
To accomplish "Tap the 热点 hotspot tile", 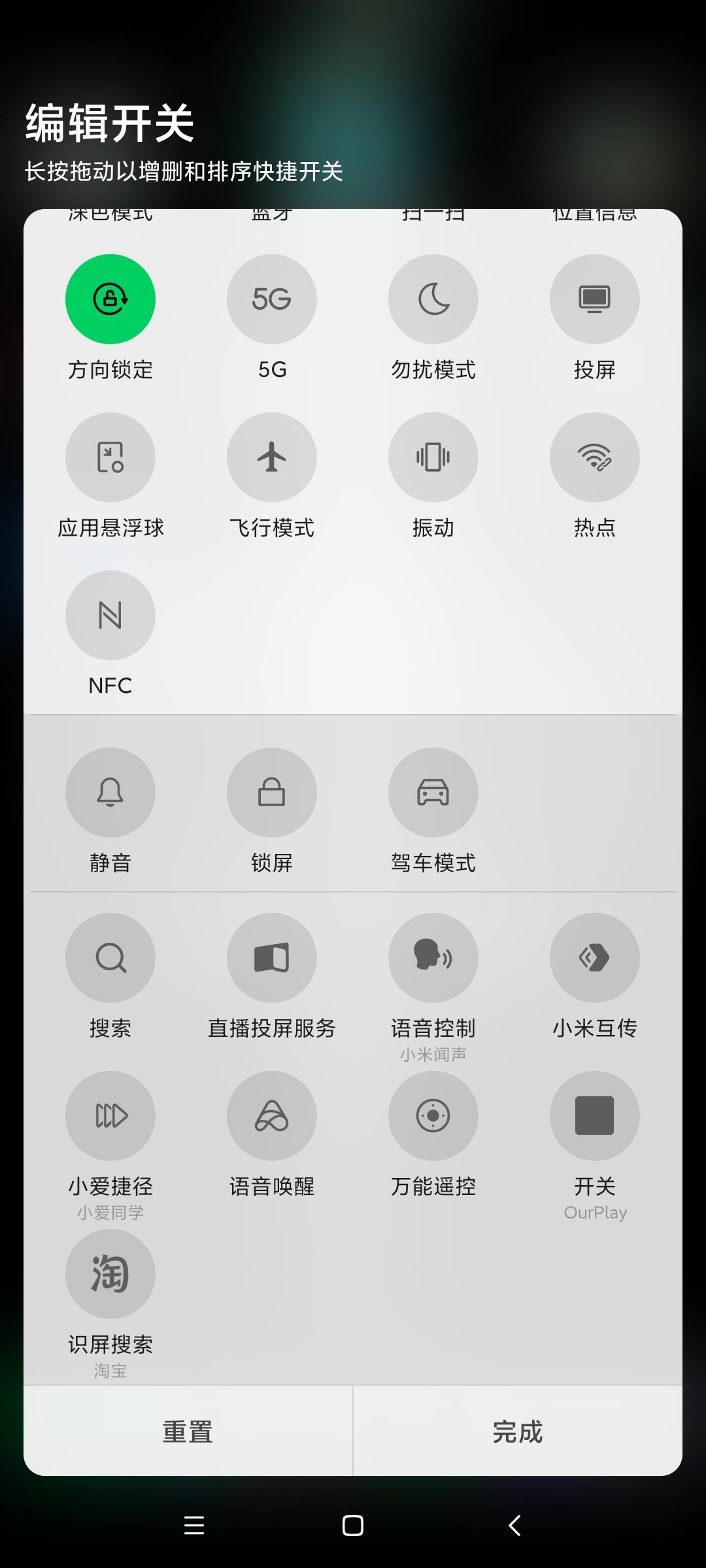I will click(595, 457).
